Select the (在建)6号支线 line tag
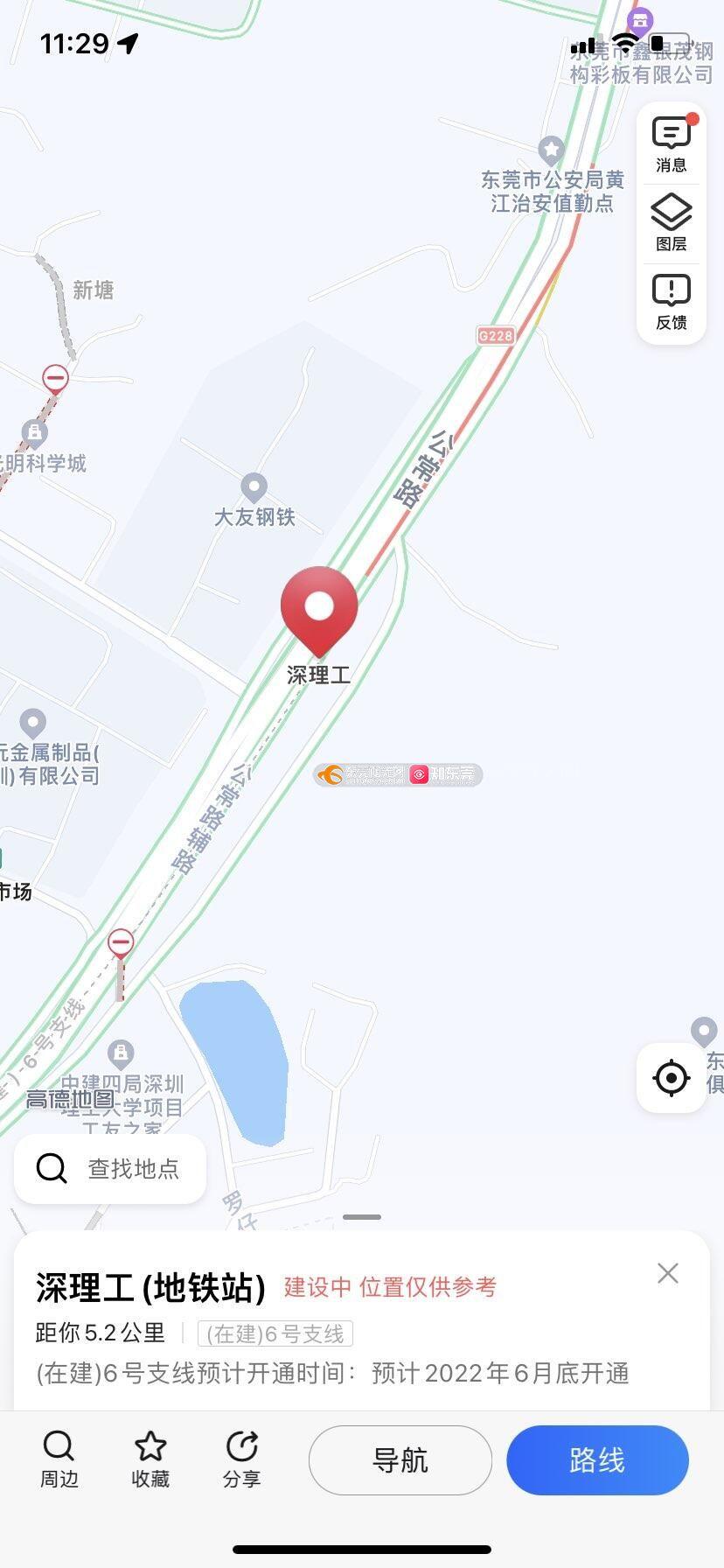 click(x=275, y=1333)
